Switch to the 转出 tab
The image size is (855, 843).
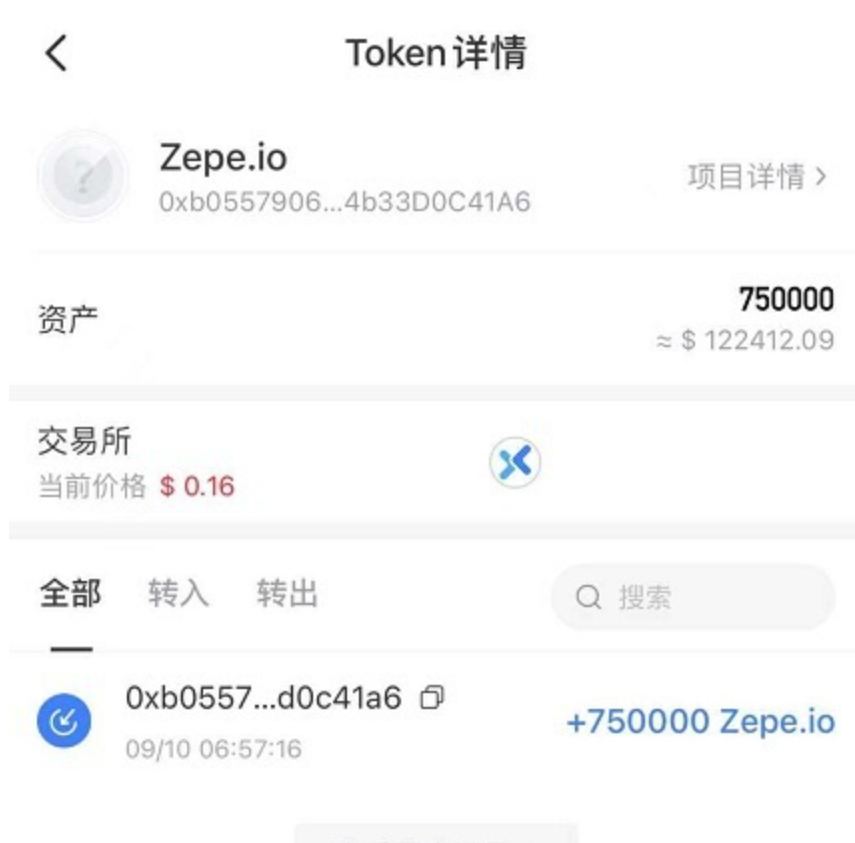(x=287, y=593)
